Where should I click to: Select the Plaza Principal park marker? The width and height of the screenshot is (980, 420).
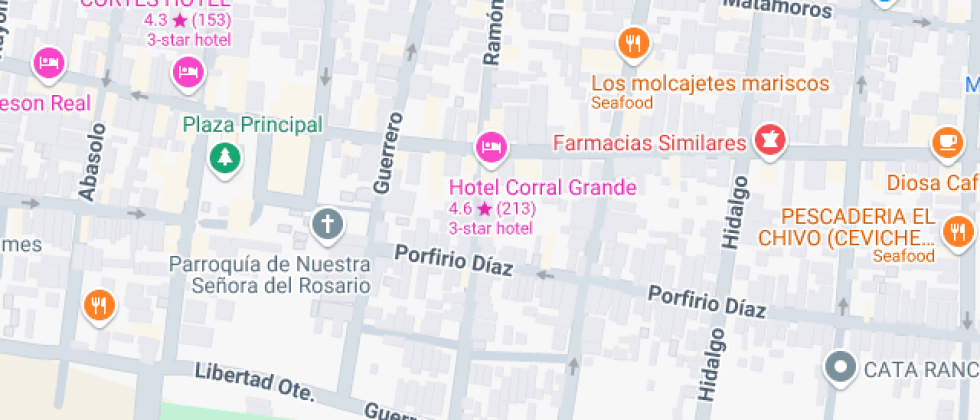(x=225, y=156)
